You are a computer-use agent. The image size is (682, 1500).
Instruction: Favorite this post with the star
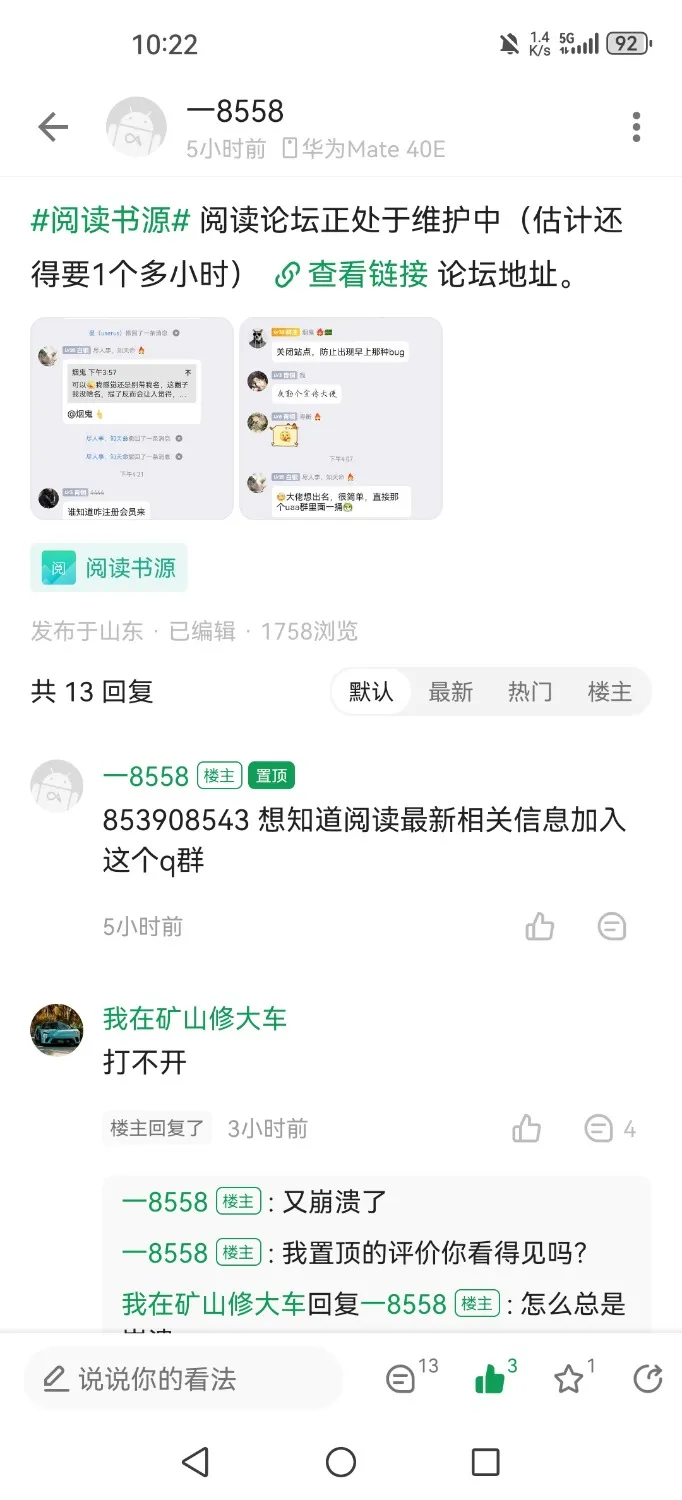pos(569,1380)
